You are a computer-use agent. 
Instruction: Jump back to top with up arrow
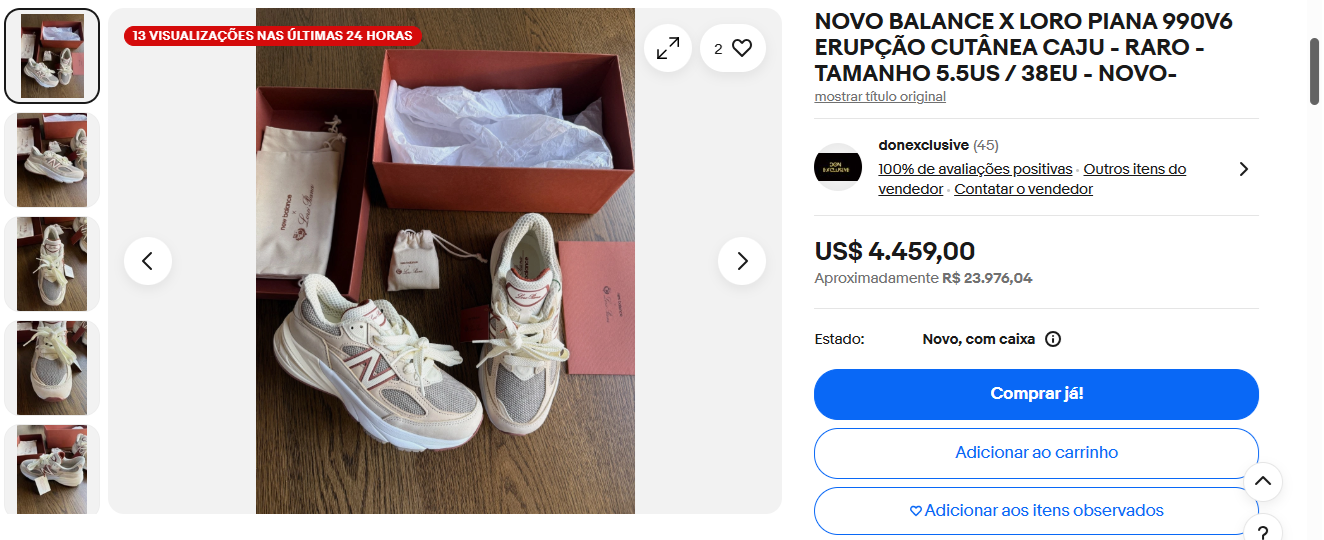pyautogui.click(x=1262, y=482)
